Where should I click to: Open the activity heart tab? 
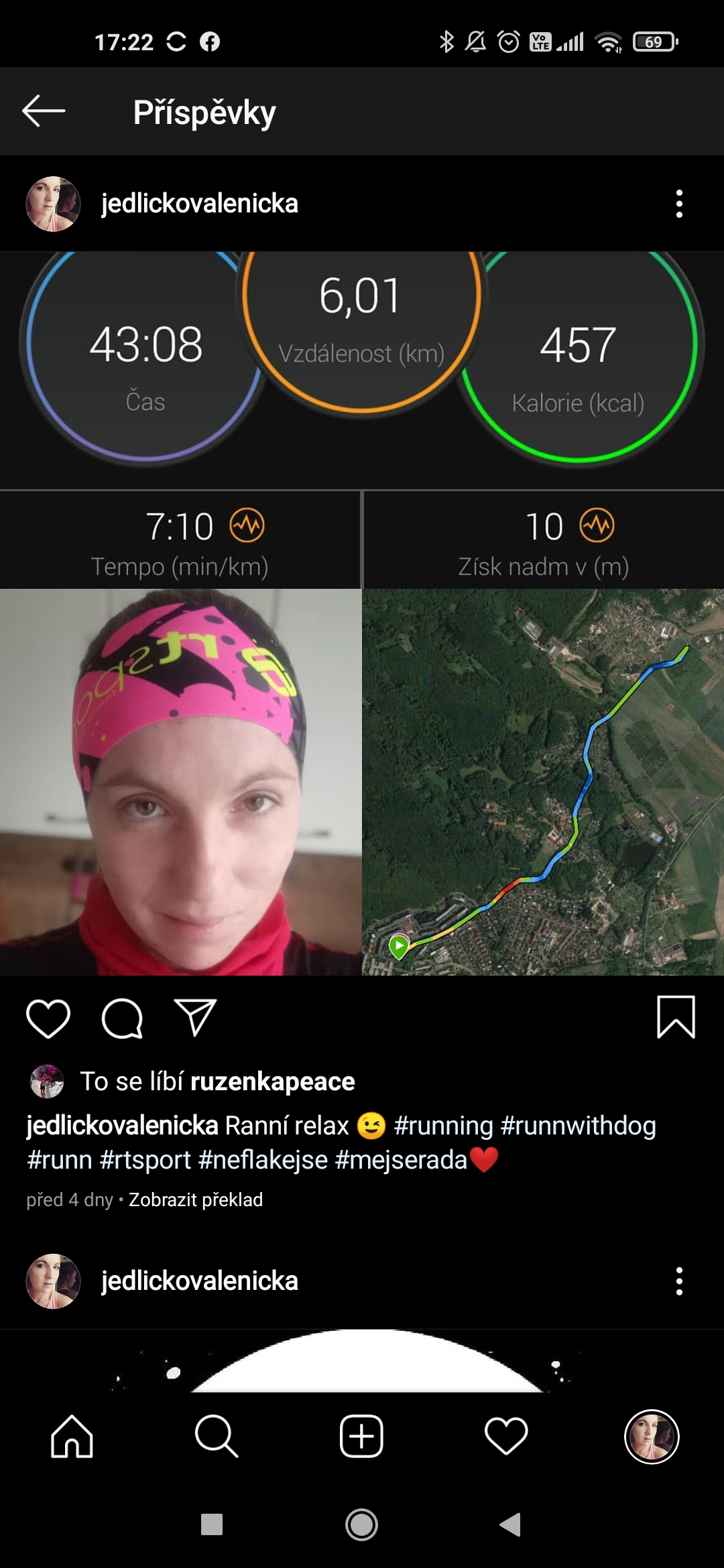coord(506,1437)
